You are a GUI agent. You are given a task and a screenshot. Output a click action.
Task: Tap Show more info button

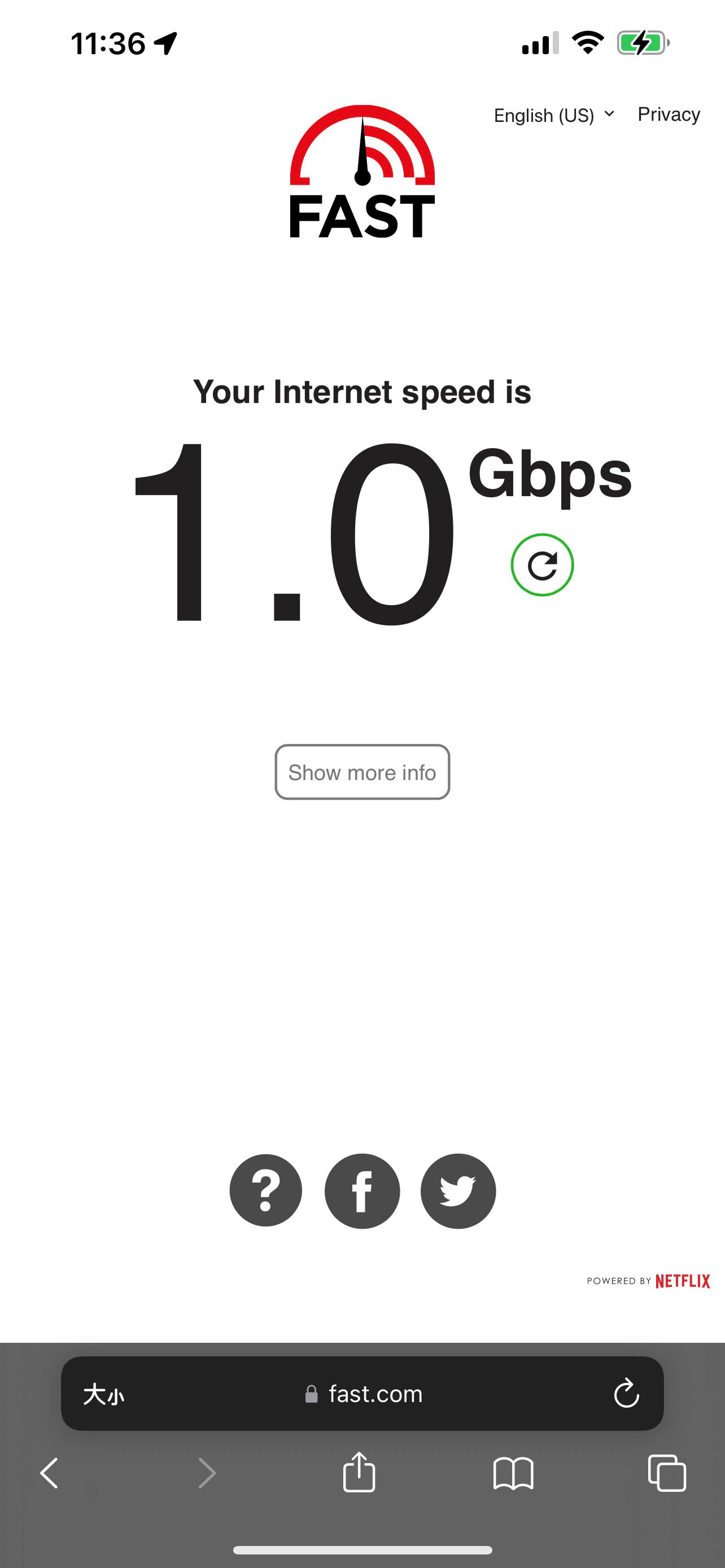pyautogui.click(x=362, y=772)
